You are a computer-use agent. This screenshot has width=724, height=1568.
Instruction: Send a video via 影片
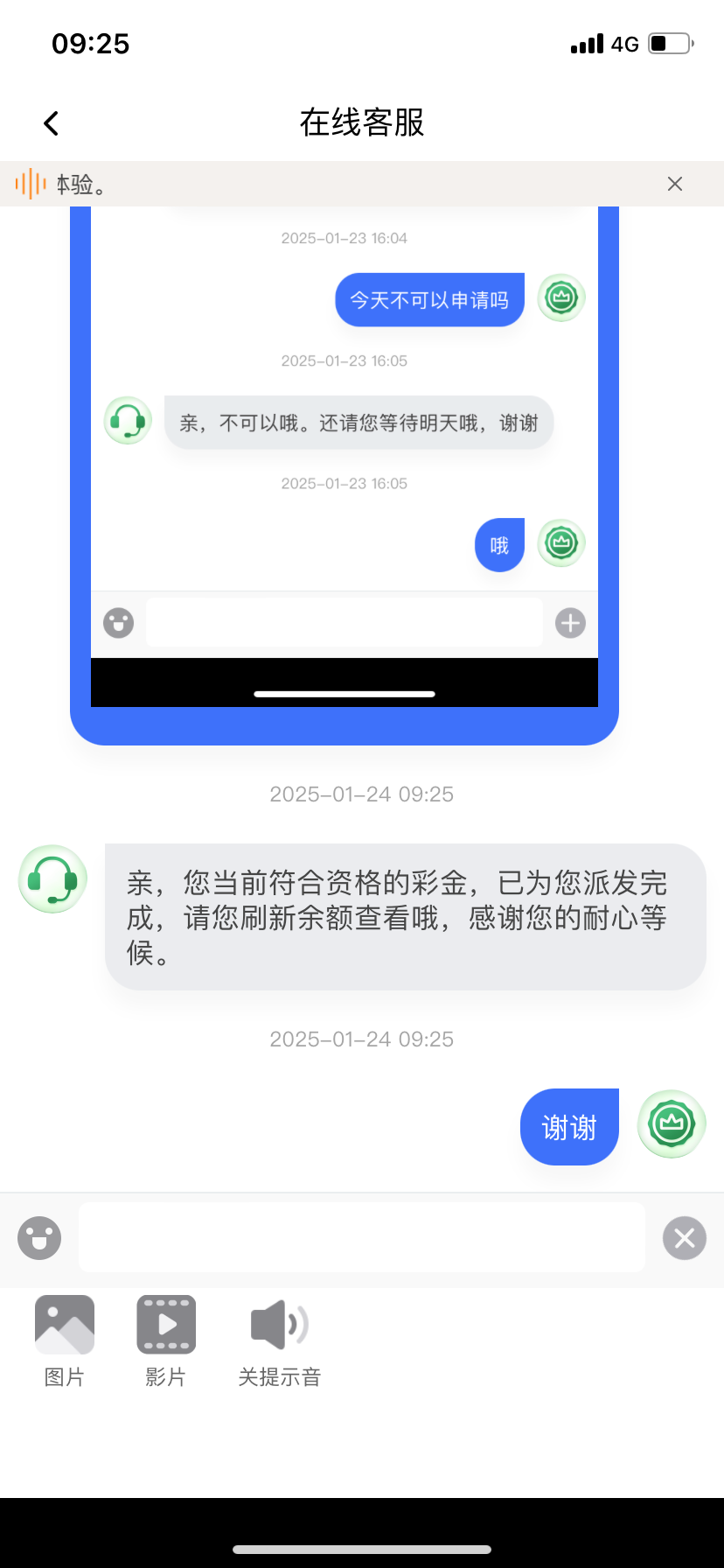165,1340
